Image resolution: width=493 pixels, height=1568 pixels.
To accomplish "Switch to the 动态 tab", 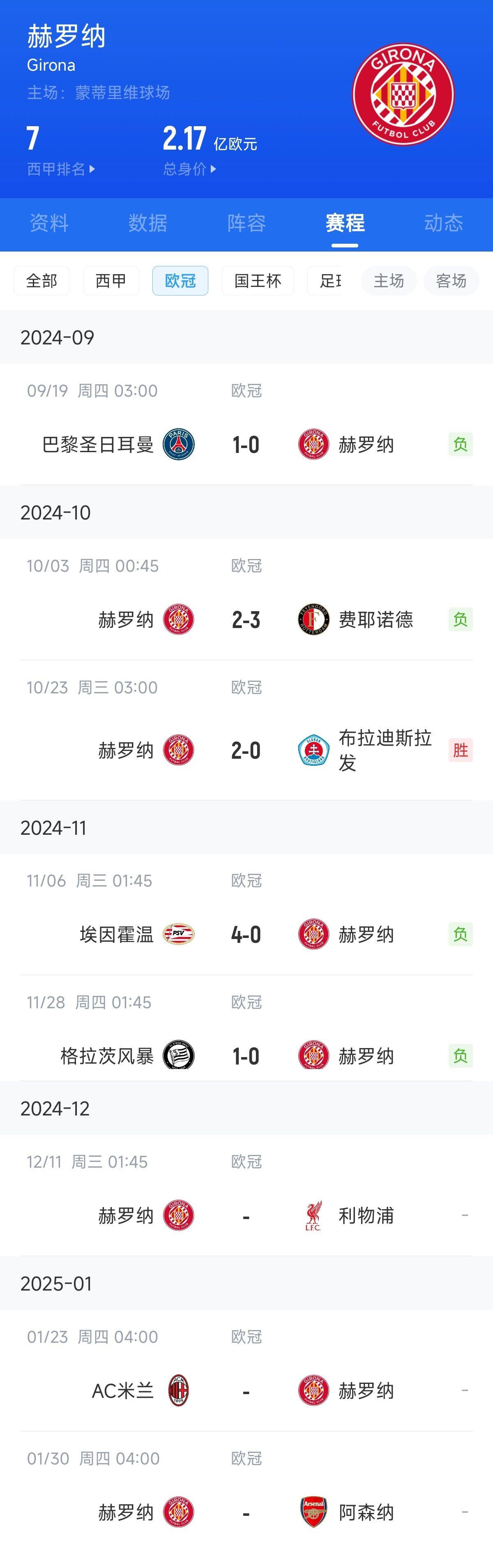I will tap(443, 223).
